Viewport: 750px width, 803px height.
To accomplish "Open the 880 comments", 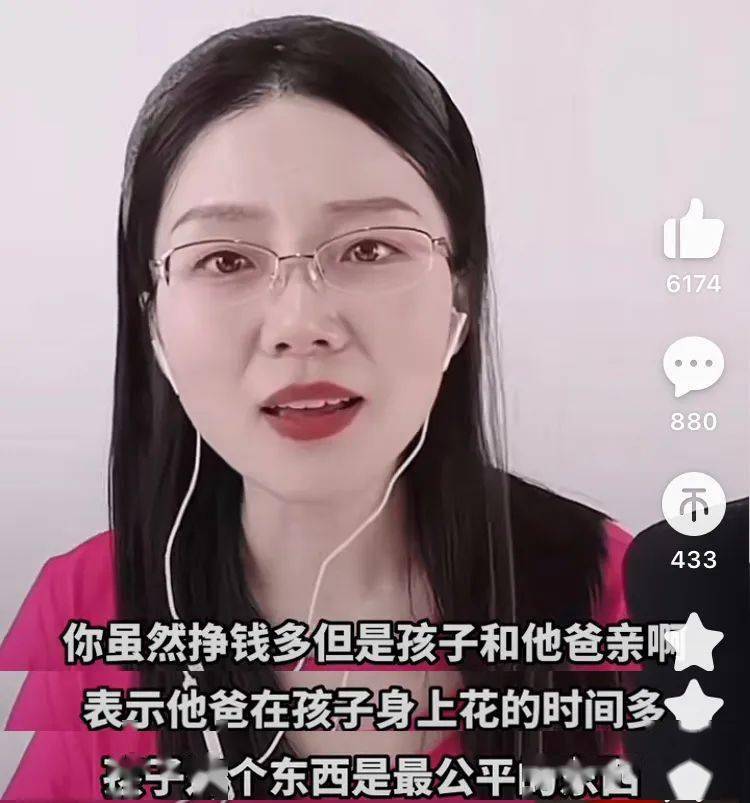I will tap(693, 367).
